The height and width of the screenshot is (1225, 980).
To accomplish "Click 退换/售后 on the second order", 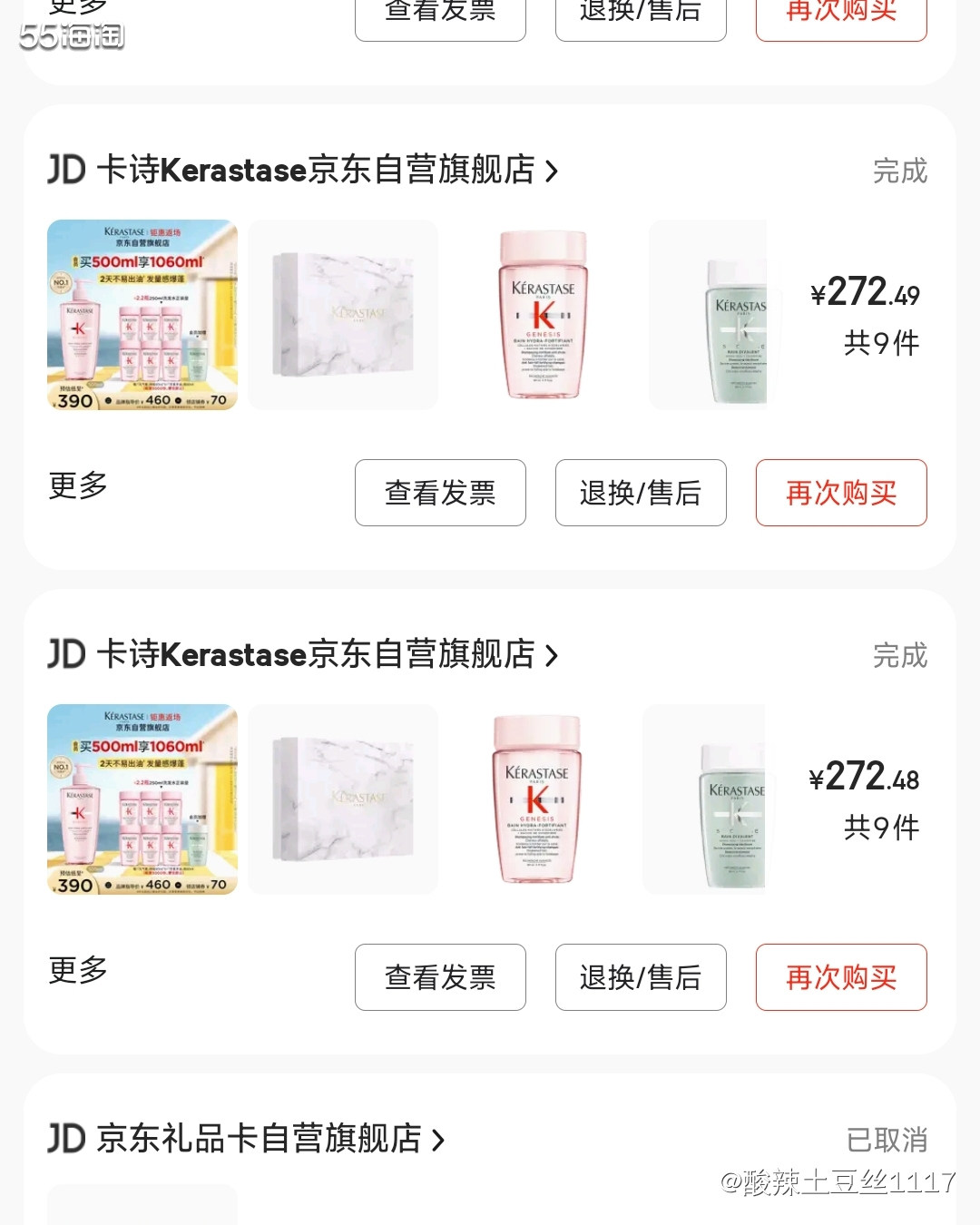I will click(640, 977).
